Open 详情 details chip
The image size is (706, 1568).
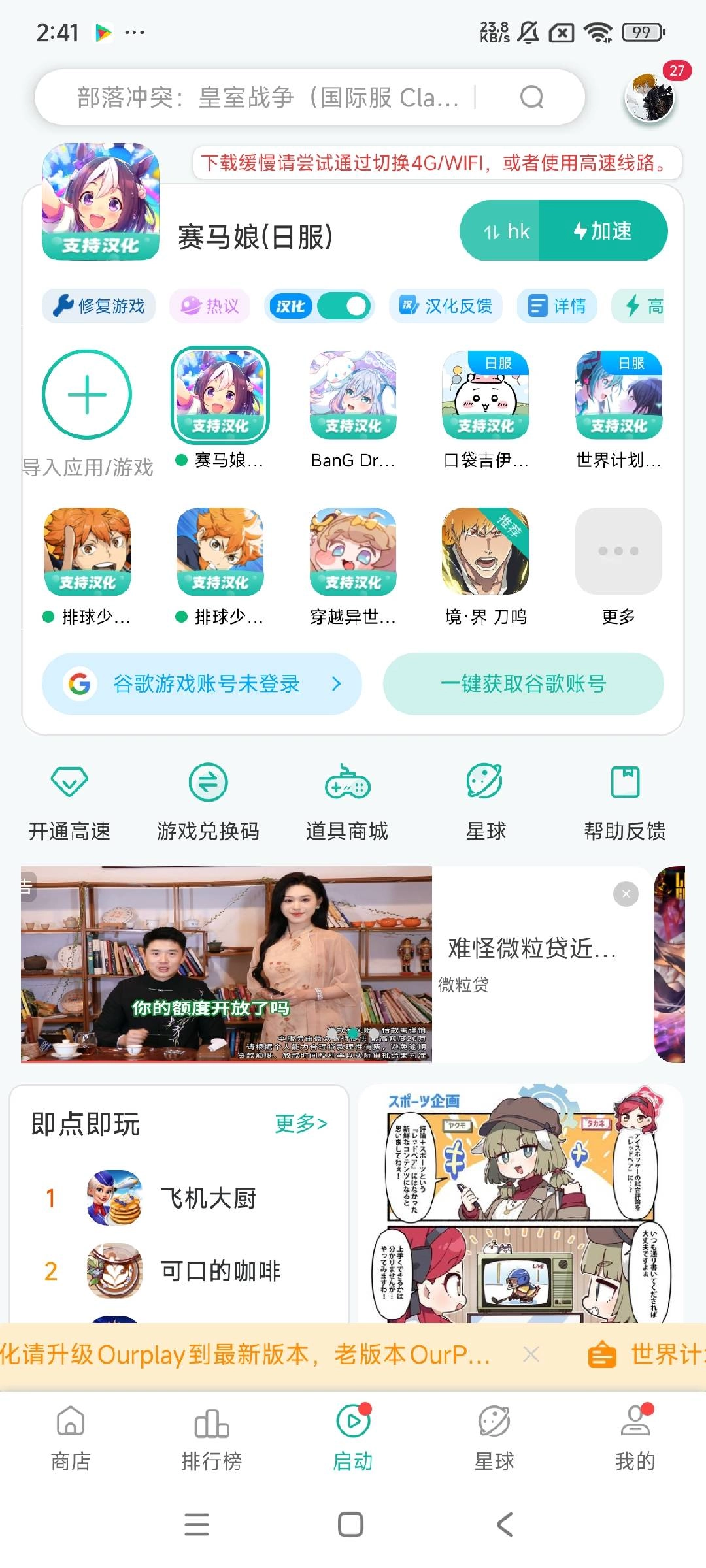click(557, 306)
